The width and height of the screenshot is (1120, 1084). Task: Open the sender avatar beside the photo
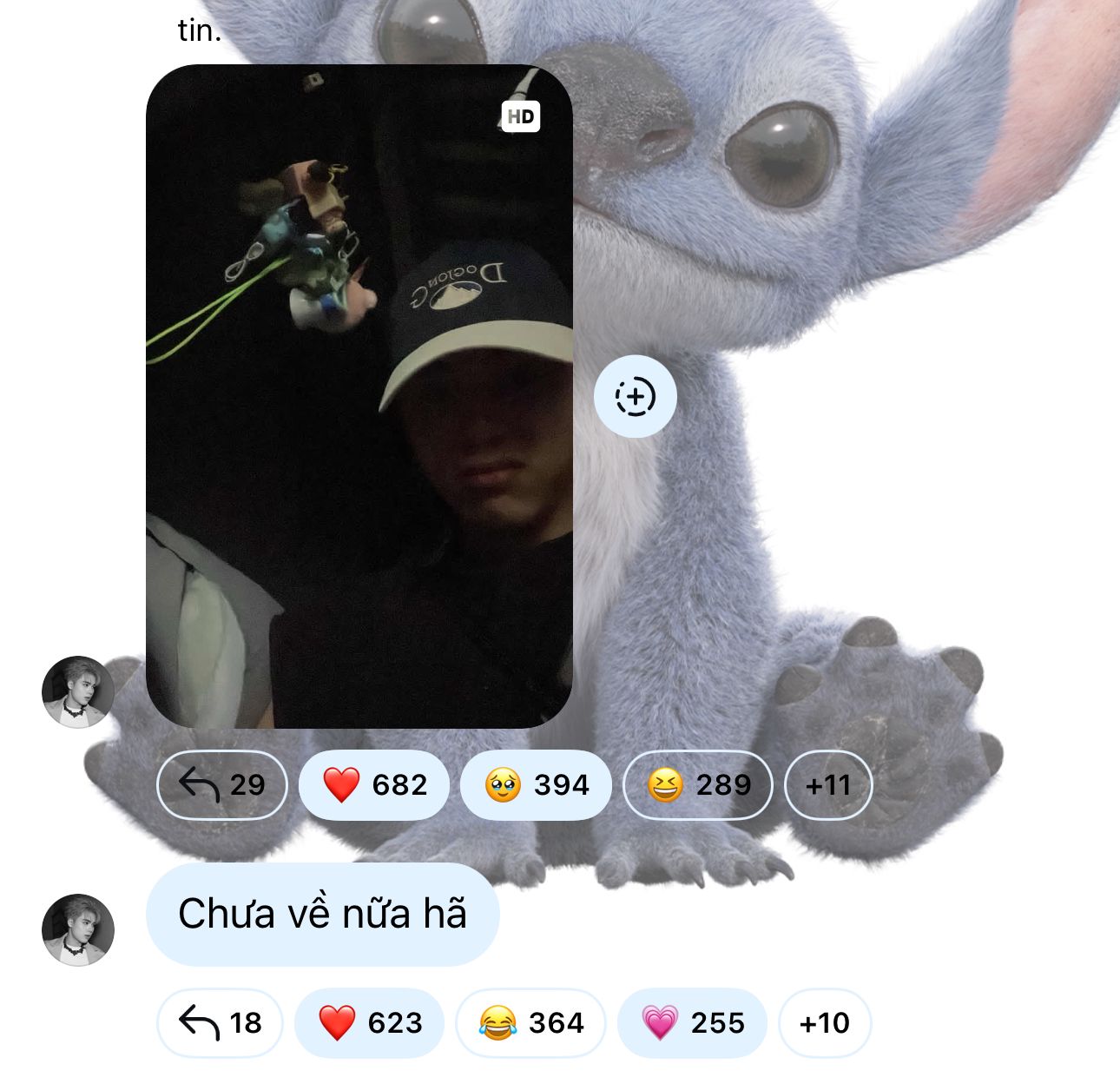78,691
